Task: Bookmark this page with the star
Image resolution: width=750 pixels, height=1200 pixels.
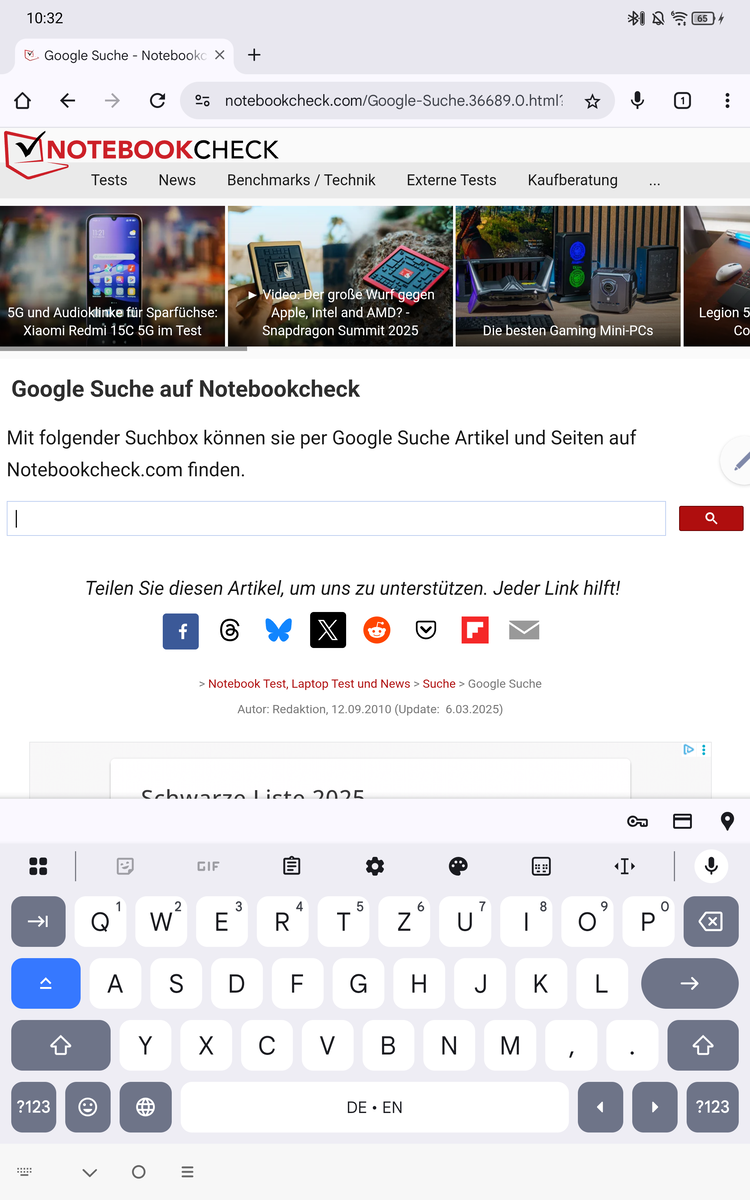Action: click(x=592, y=100)
